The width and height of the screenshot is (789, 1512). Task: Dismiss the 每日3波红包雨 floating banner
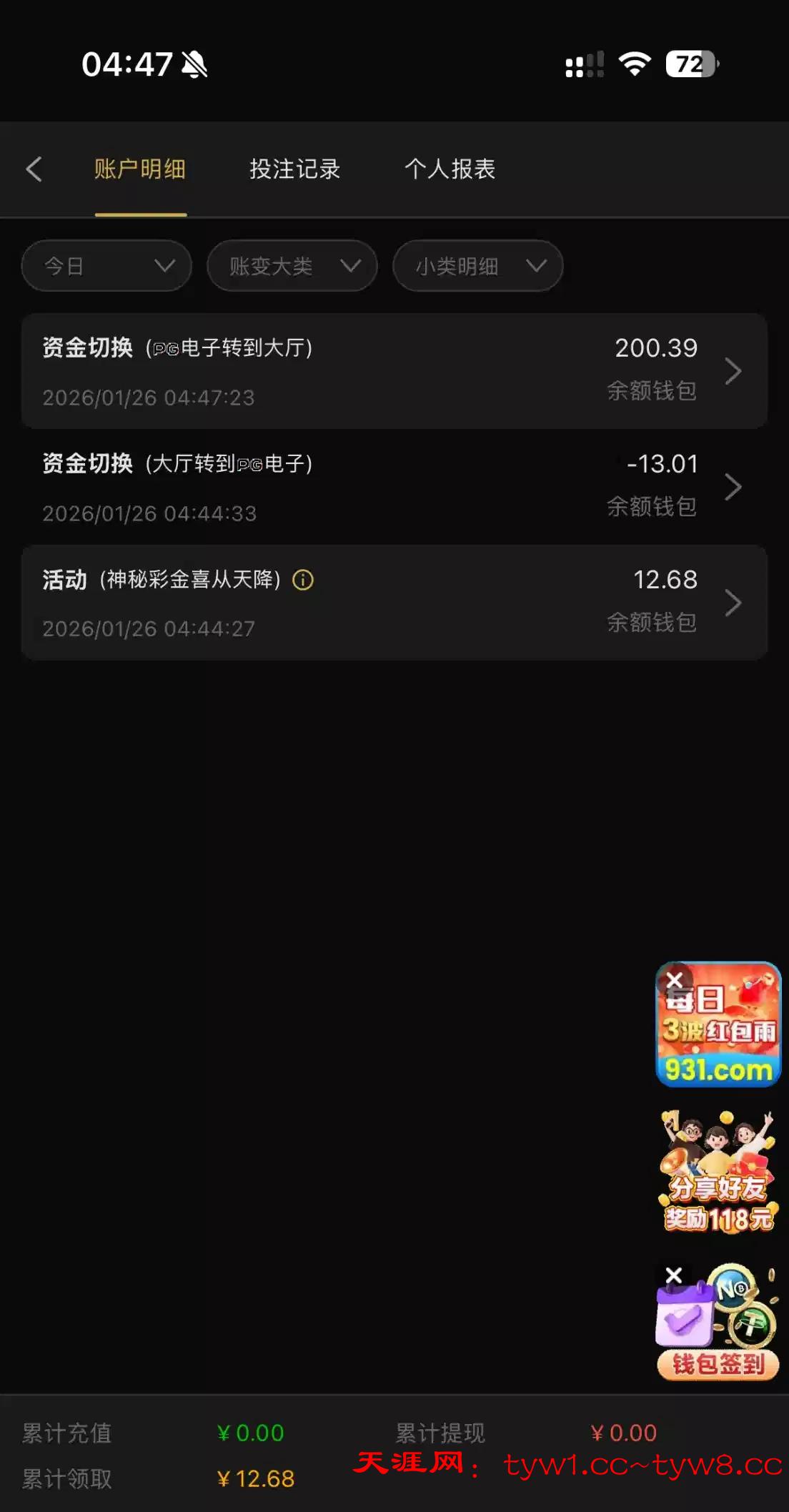[674, 979]
